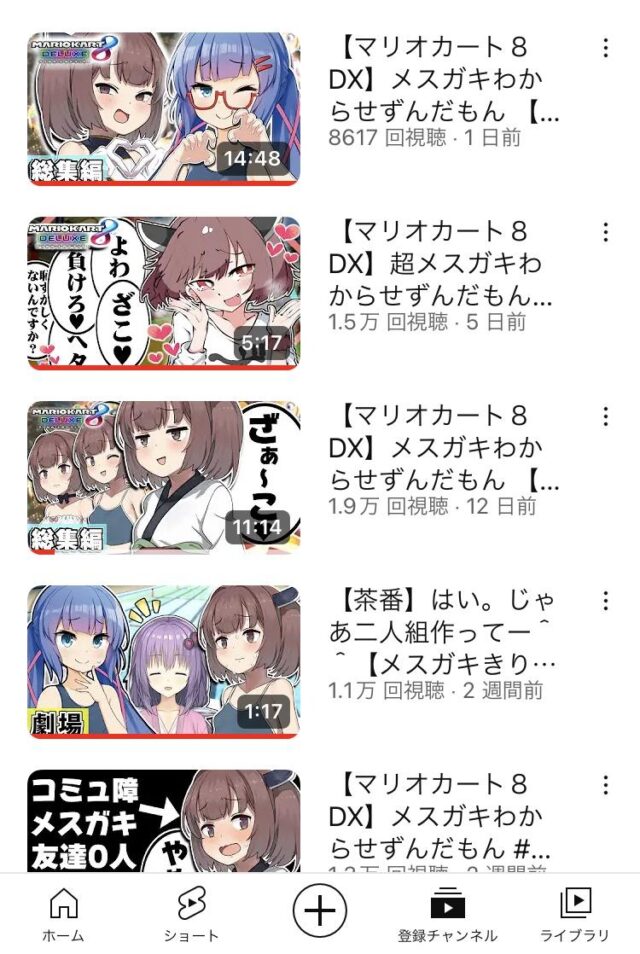Image resolution: width=640 pixels, height=954 pixels.
Task: Go to the ホーム tab
Action: (x=63, y=915)
